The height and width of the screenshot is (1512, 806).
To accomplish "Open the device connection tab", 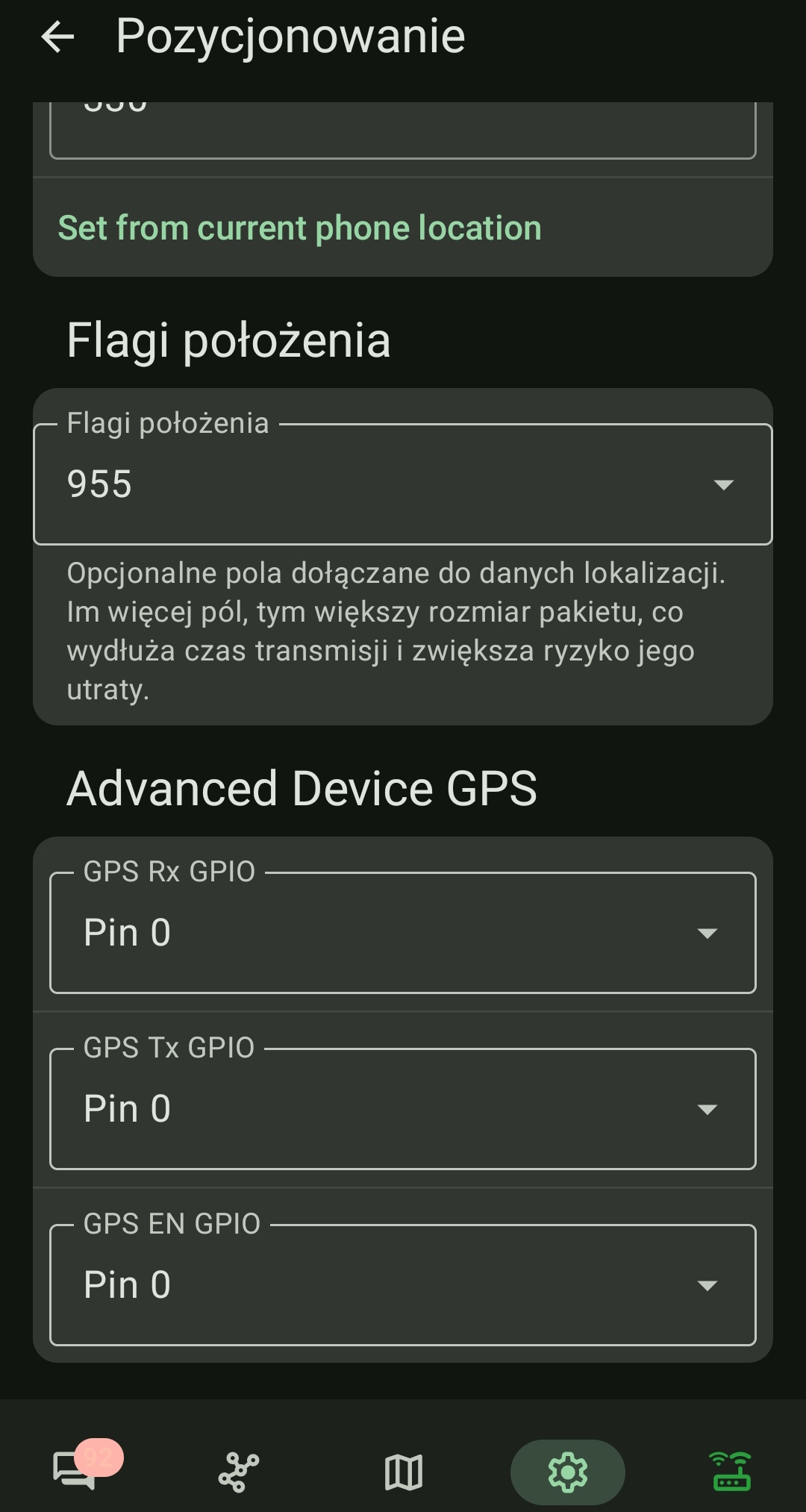I will [x=731, y=1472].
